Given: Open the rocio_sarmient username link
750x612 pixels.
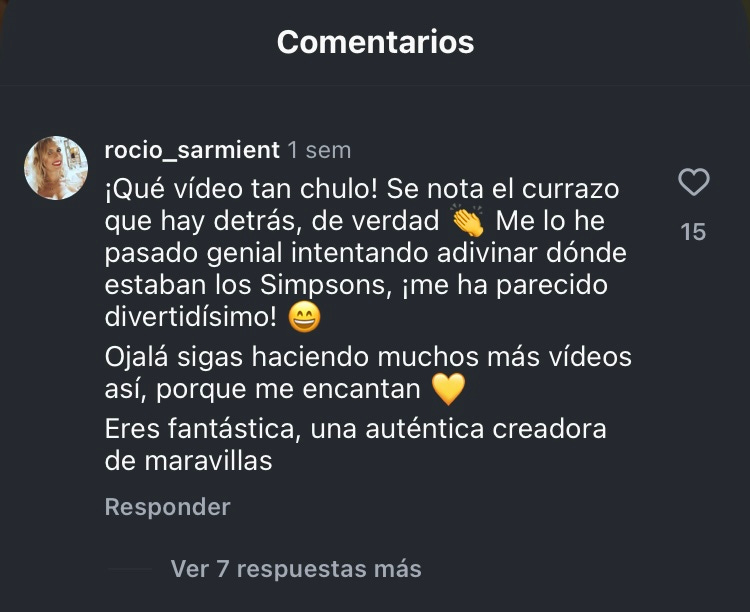Looking at the screenshot, I should 191,151.
